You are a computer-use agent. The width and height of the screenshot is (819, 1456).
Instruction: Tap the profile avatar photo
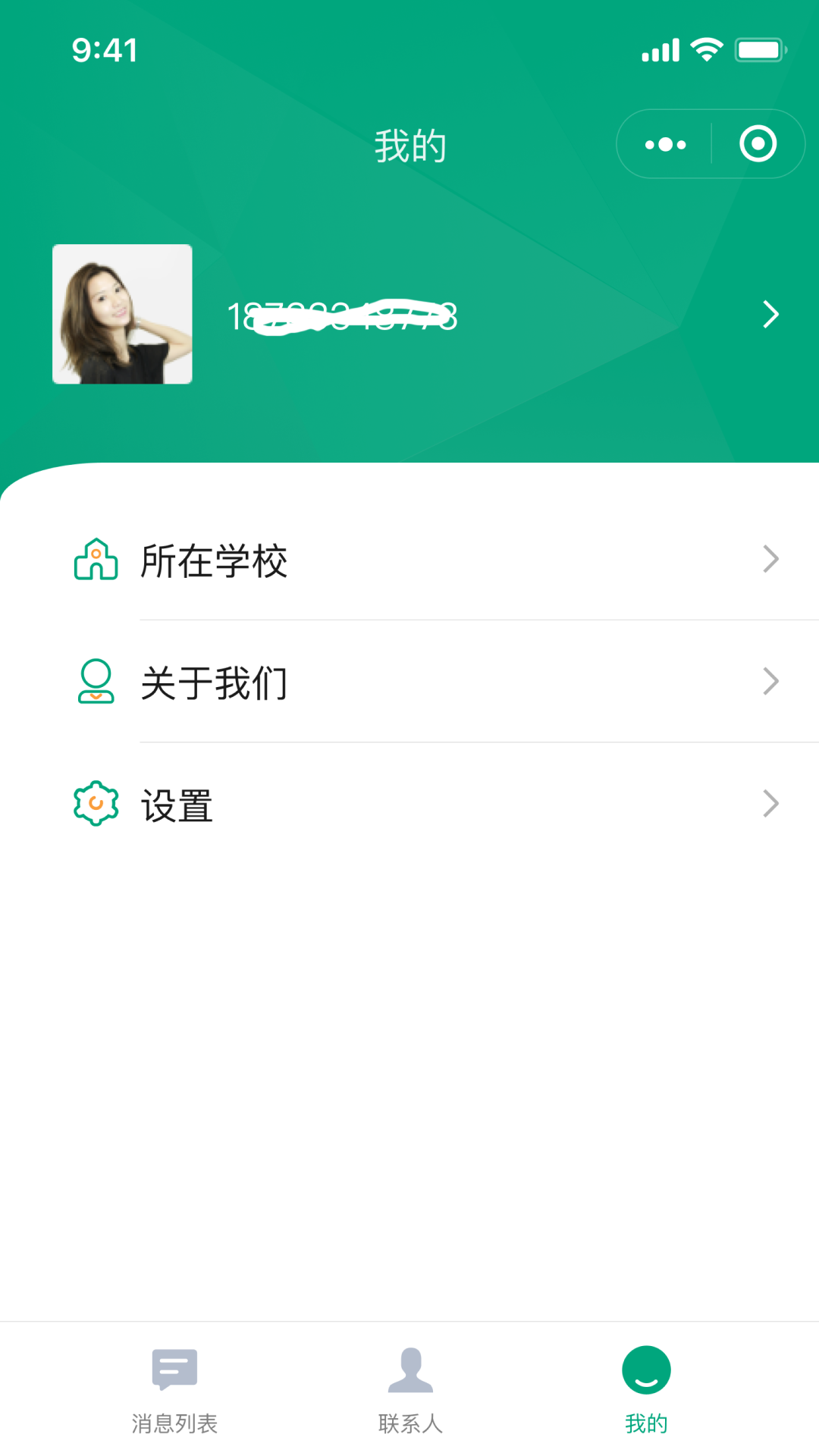click(122, 314)
